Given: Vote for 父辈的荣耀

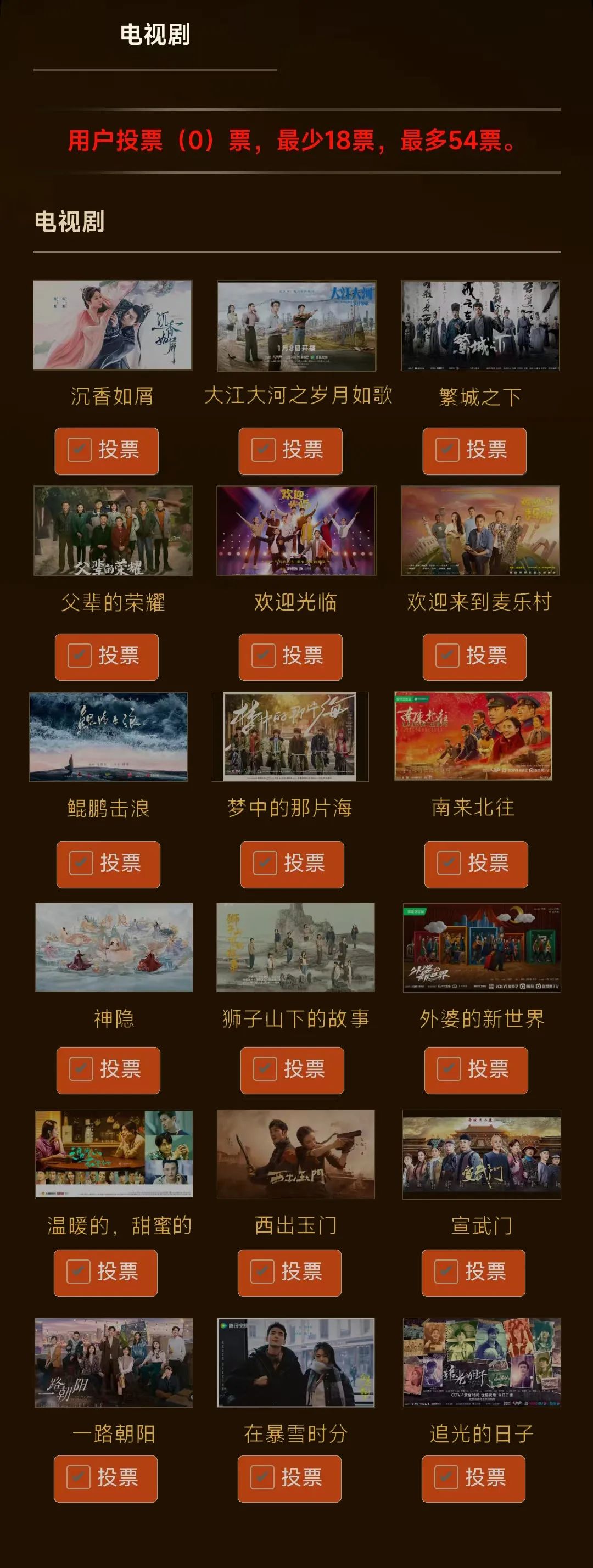Looking at the screenshot, I should pyautogui.click(x=107, y=657).
